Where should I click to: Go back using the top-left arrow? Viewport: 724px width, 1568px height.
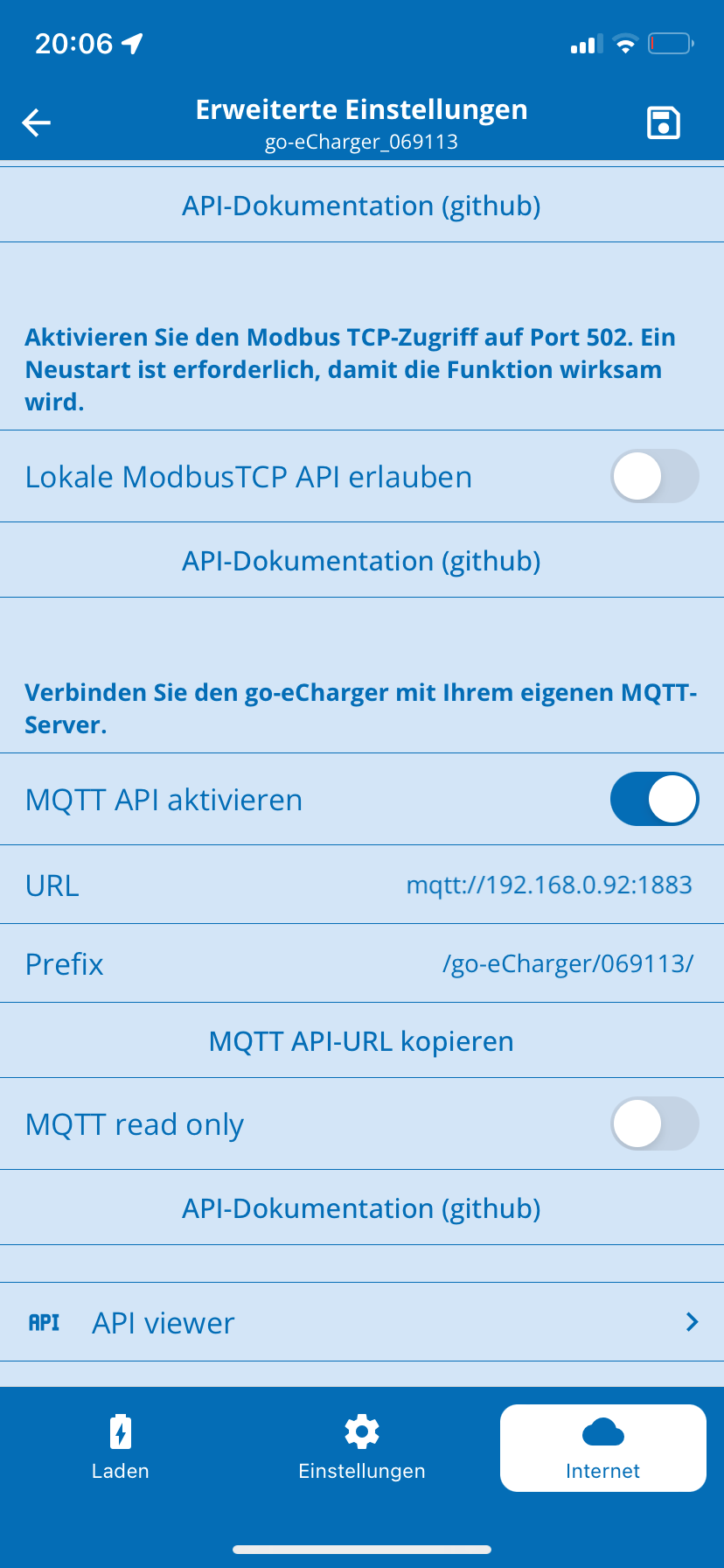click(x=37, y=123)
